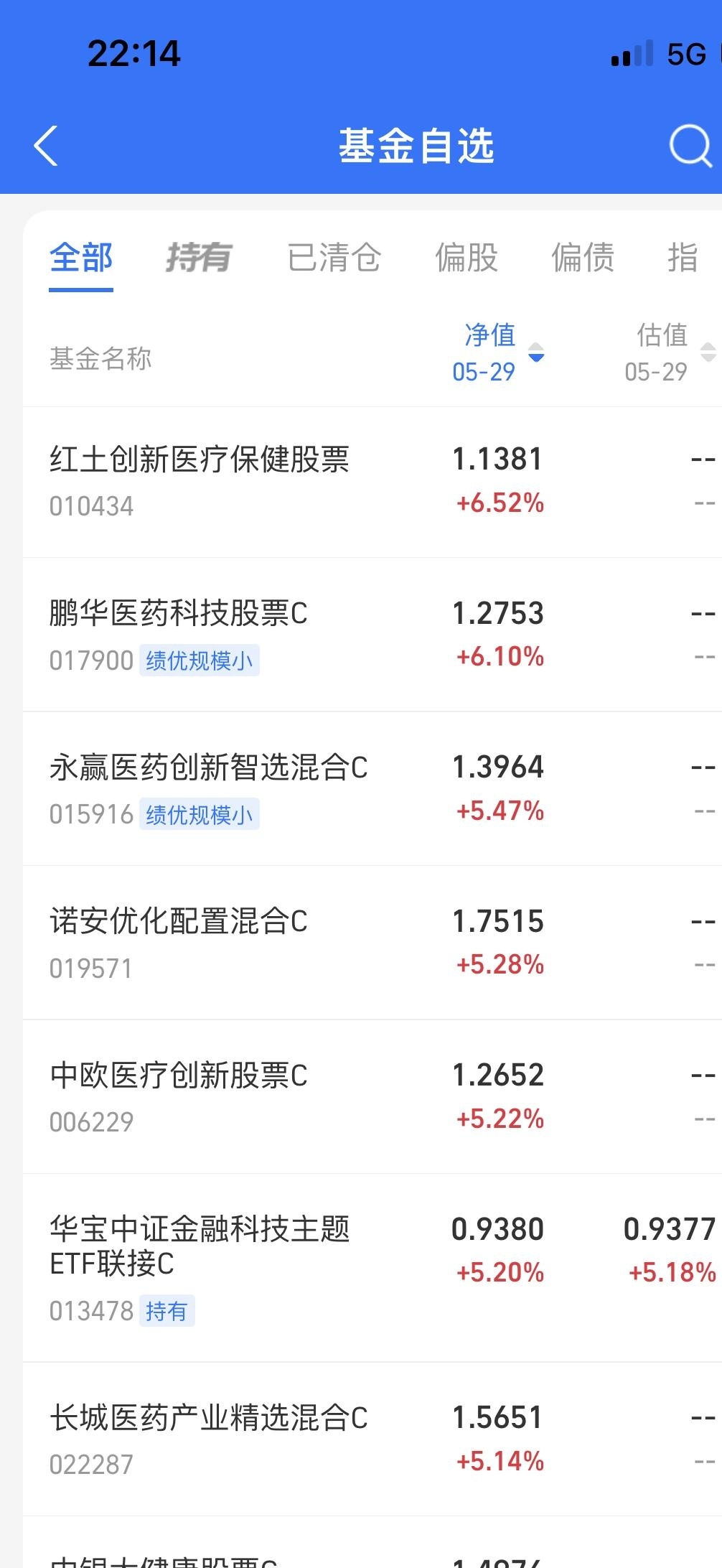Select the 偏债 filter
The height and width of the screenshot is (1568, 722).
click(583, 258)
